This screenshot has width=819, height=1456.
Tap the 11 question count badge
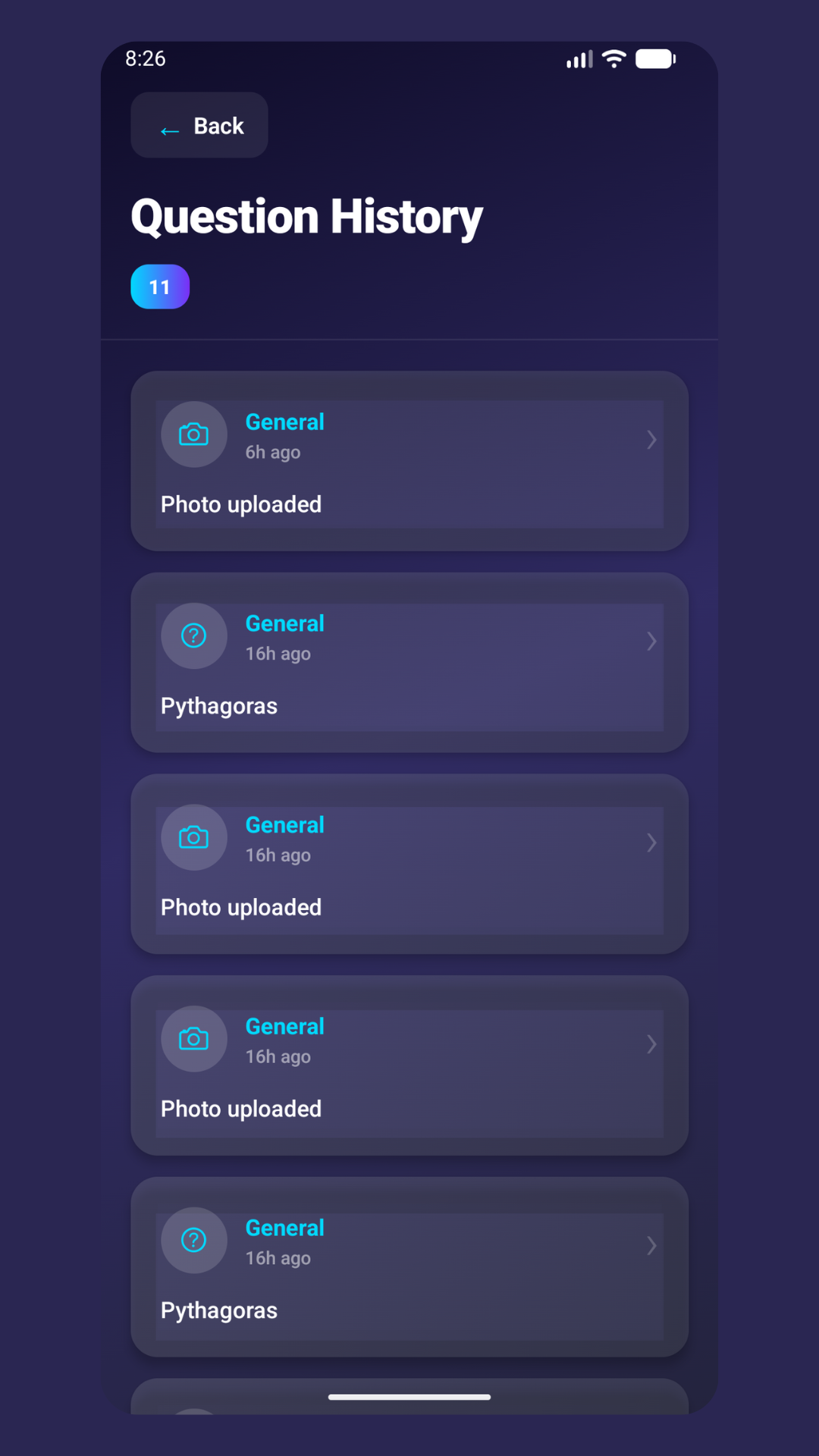pos(159,287)
